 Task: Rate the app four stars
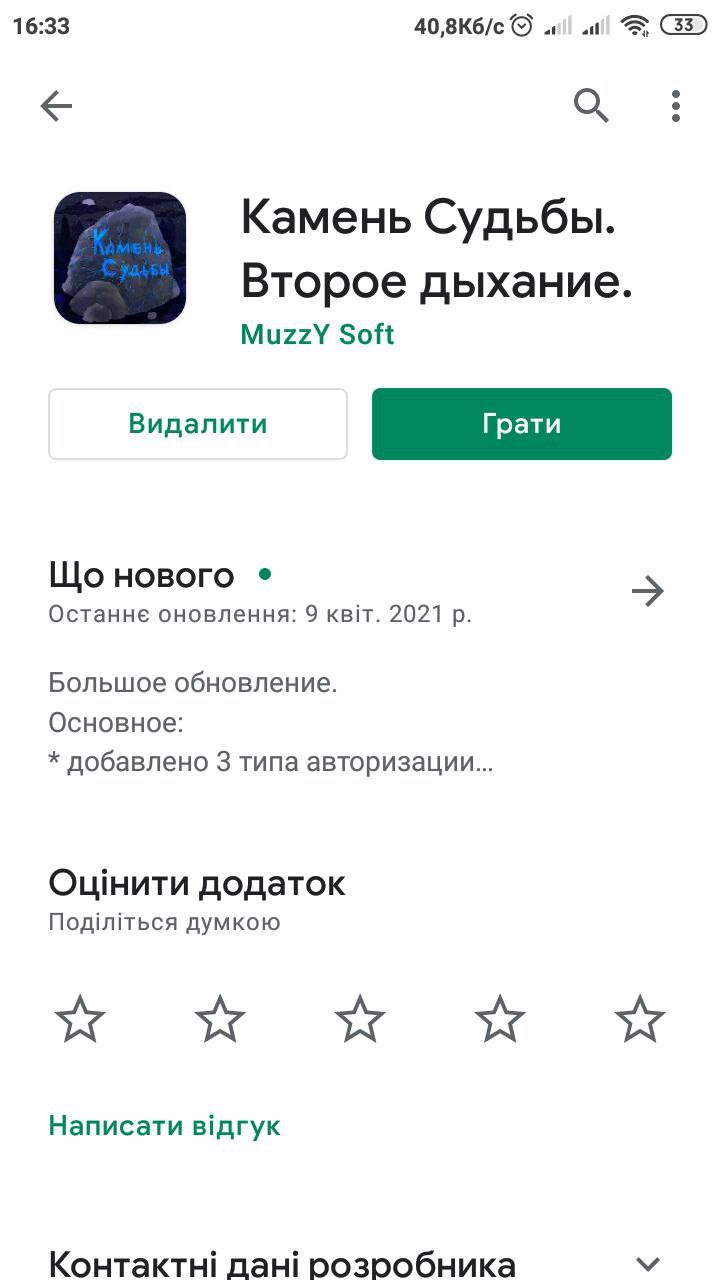coord(500,1020)
